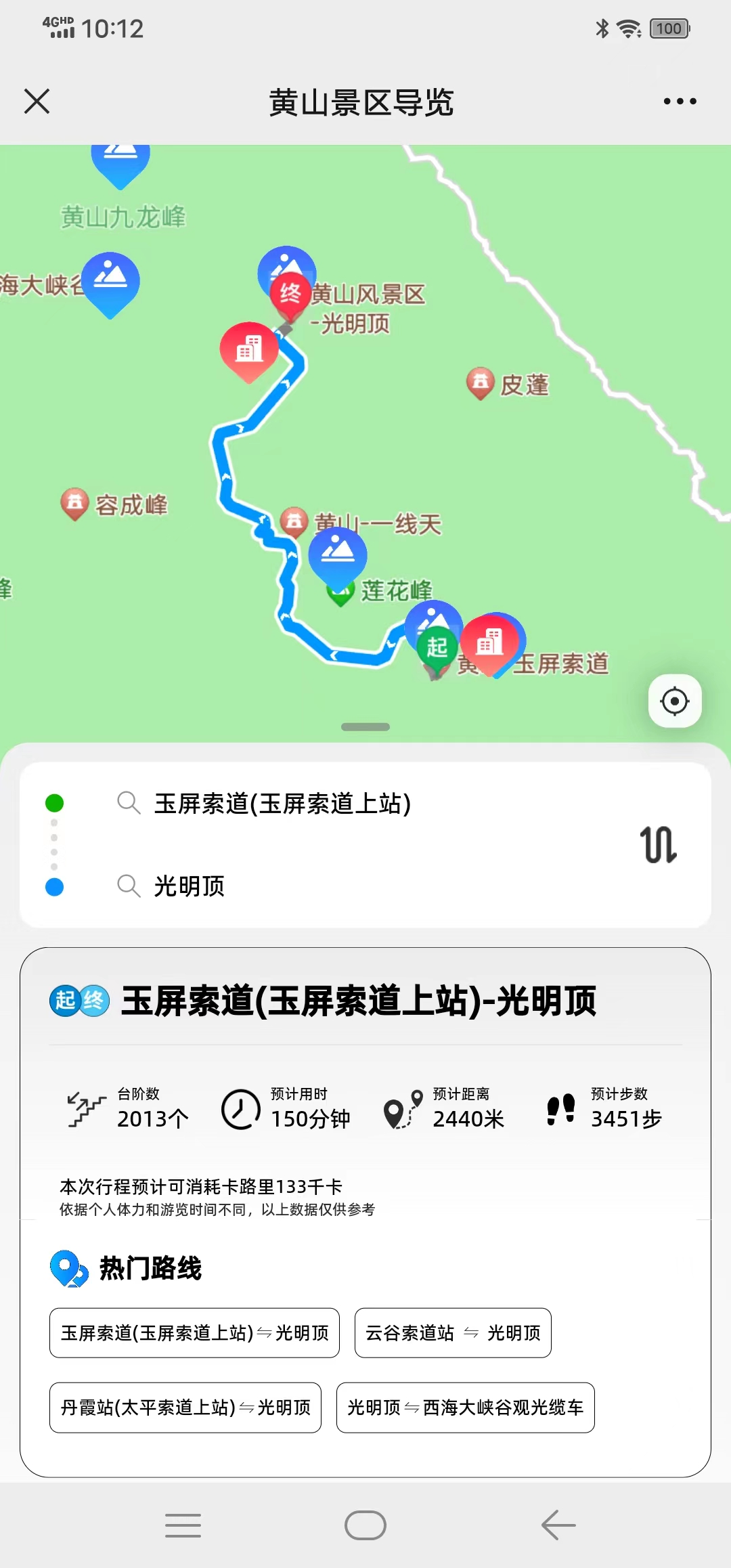Select route 玉屏索道(玉屏索道上站)⇋光明顶
This screenshot has width=731, height=1568.
click(x=194, y=1333)
